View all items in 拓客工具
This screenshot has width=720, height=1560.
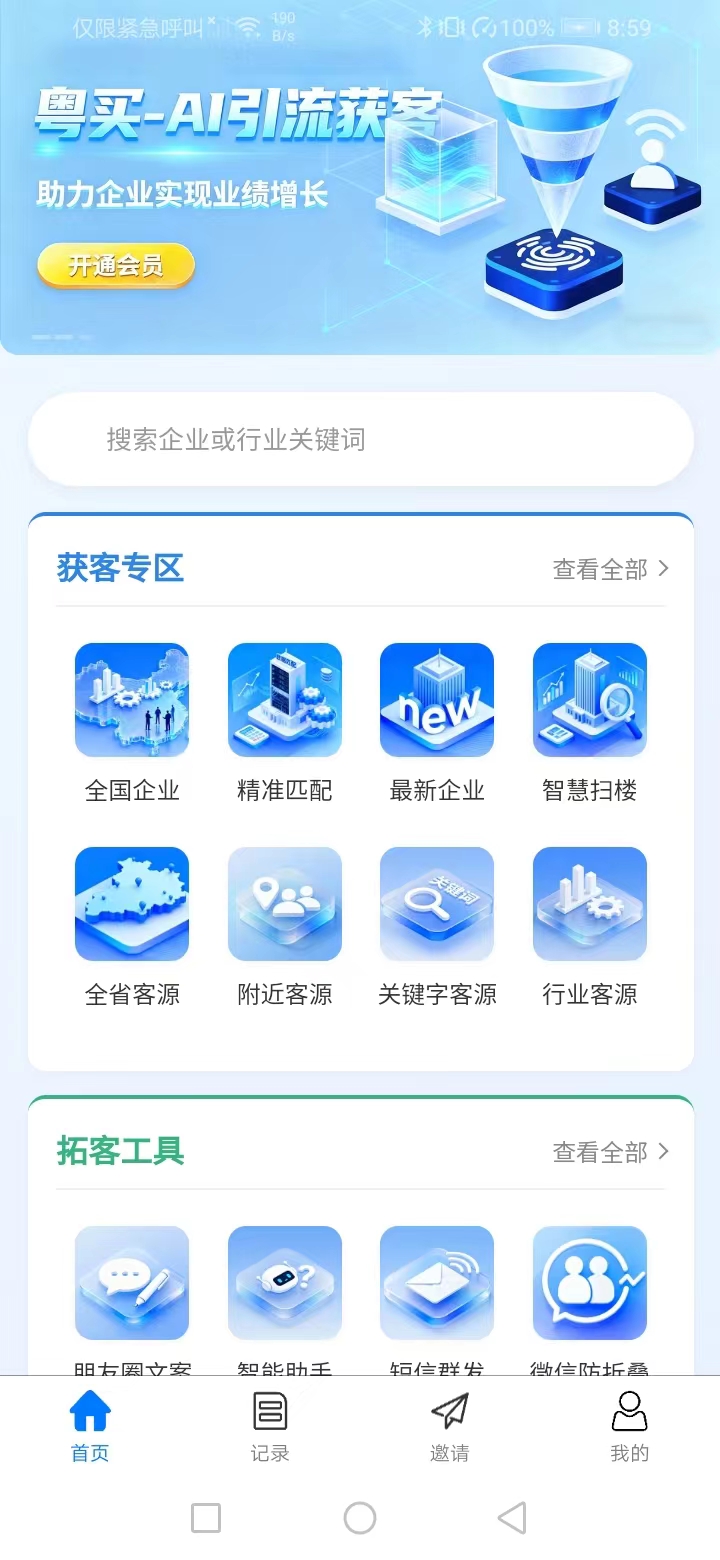(610, 1152)
